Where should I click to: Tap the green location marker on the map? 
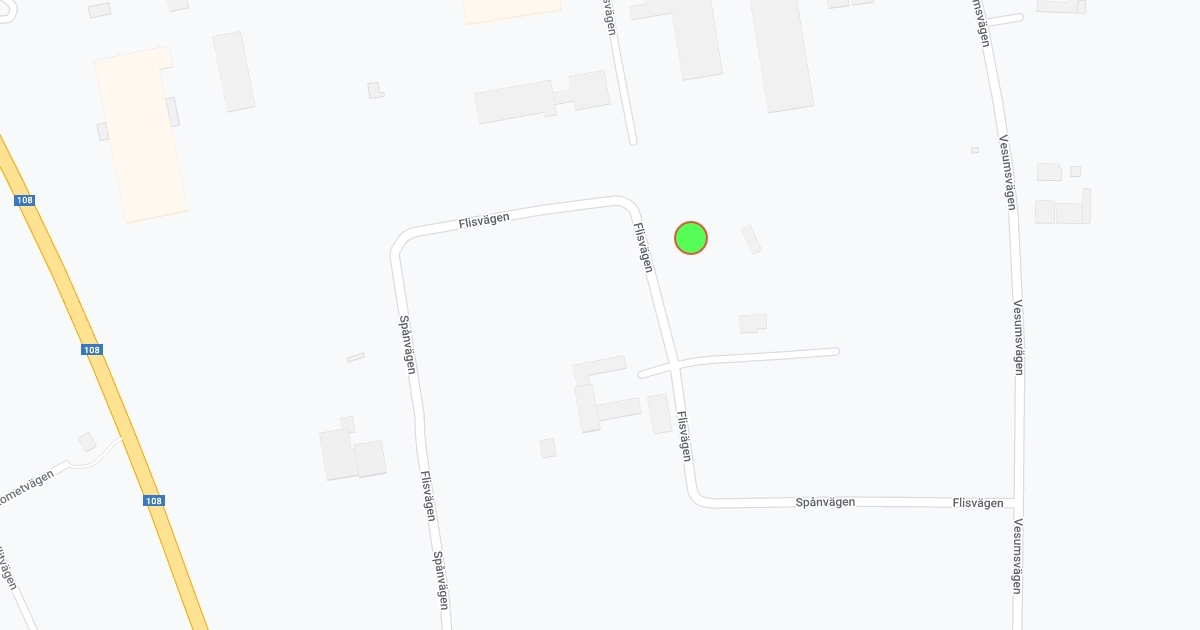(691, 238)
